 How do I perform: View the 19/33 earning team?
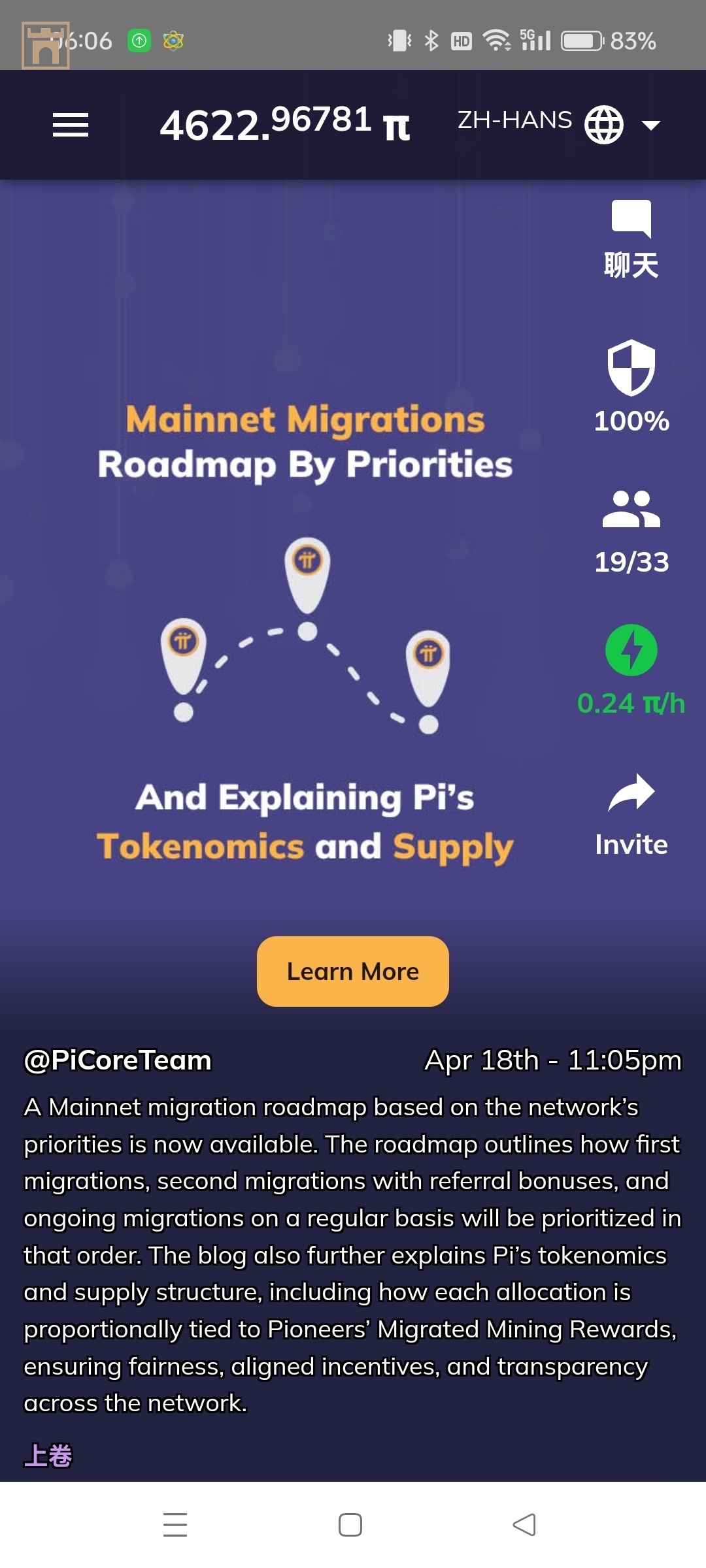pyautogui.click(x=631, y=532)
